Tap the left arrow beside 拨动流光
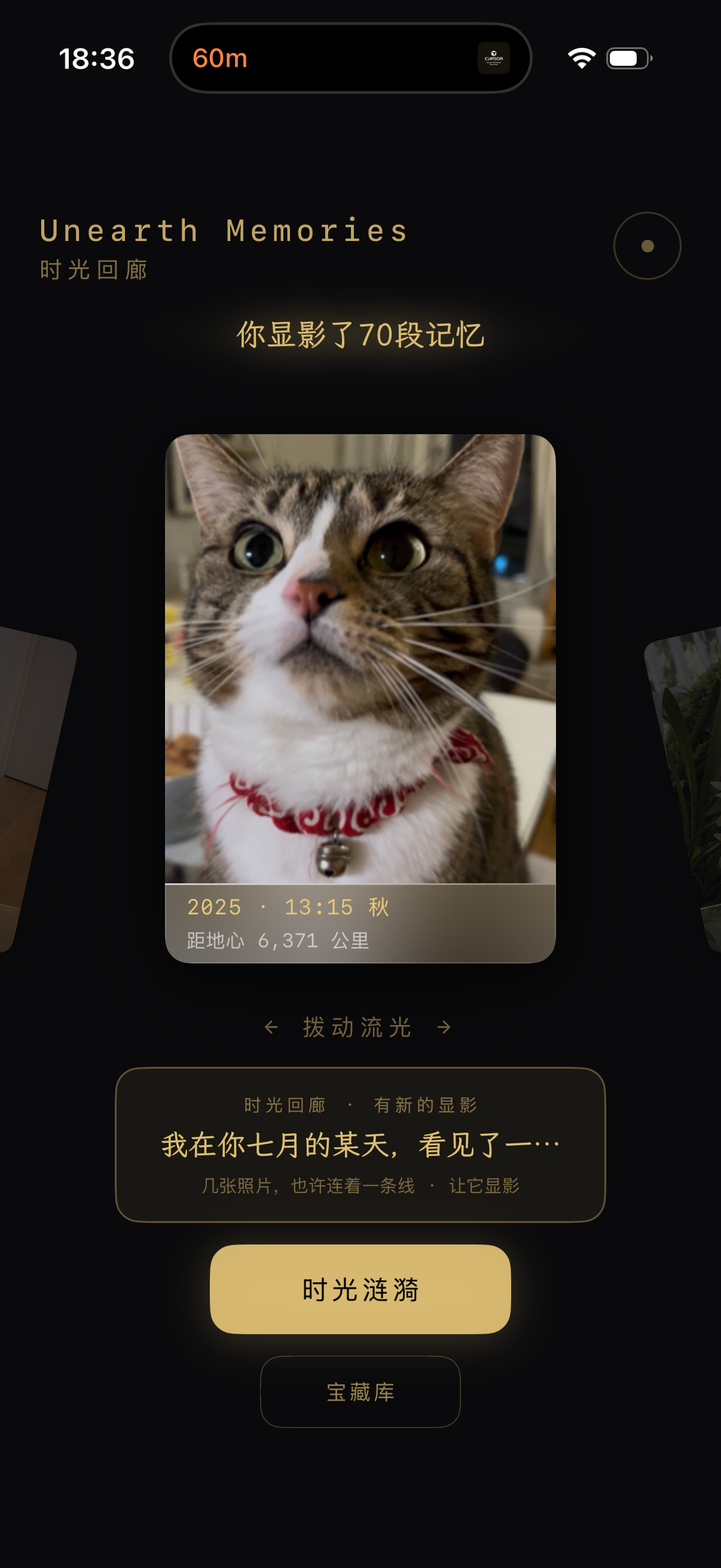The width and height of the screenshot is (721, 1568). pos(271,1027)
